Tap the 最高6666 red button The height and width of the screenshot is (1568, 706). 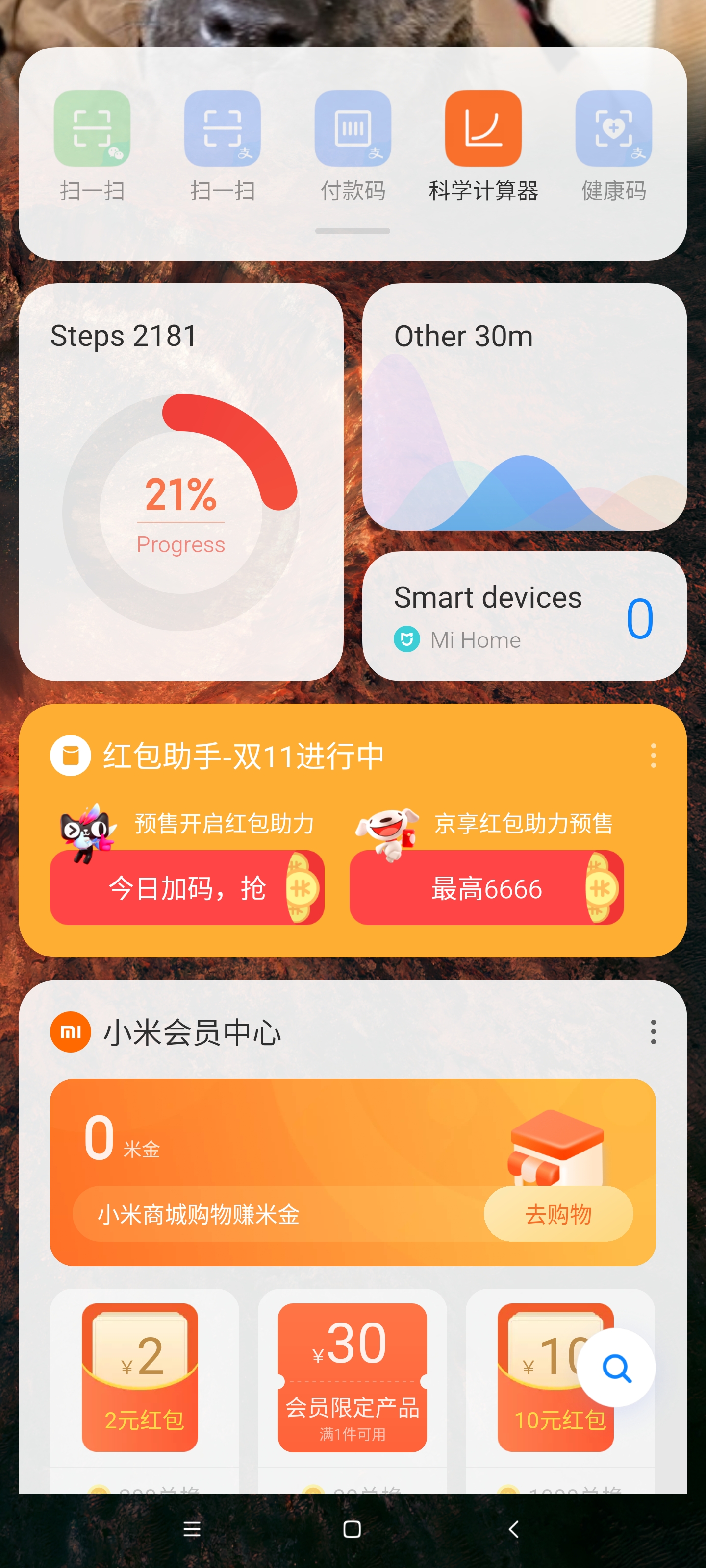[x=486, y=888]
